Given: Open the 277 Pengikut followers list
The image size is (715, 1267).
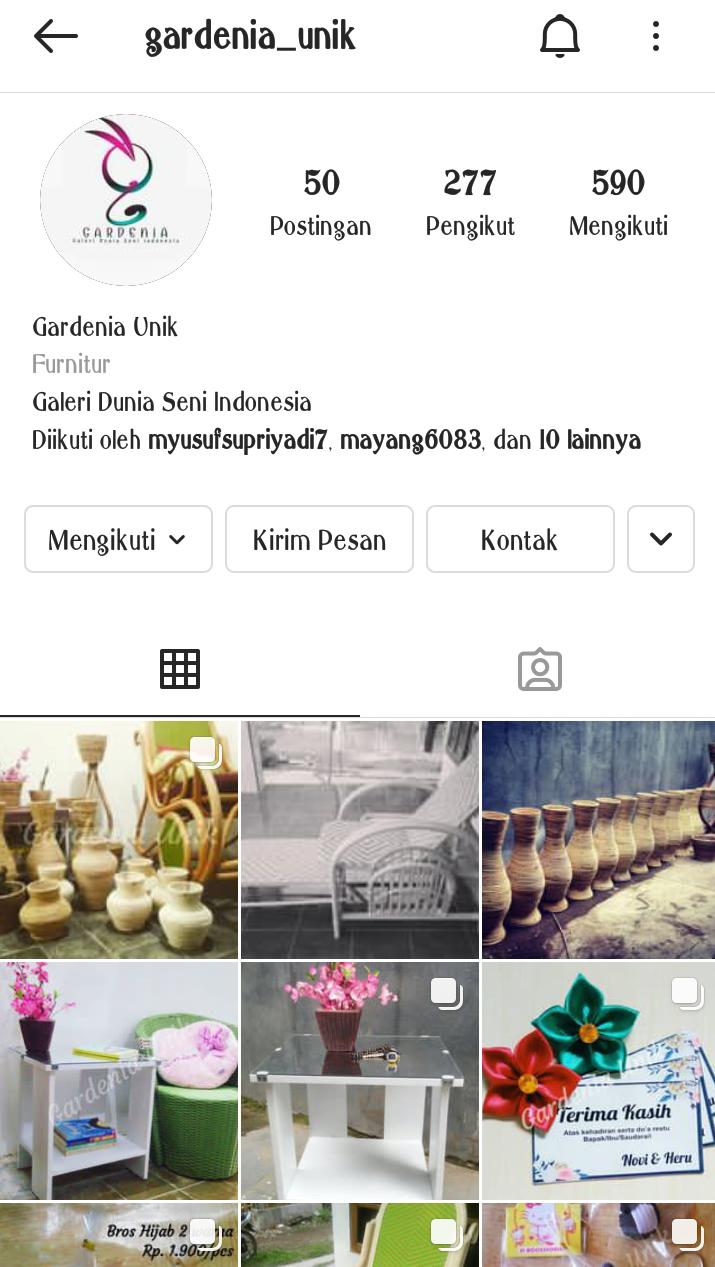Looking at the screenshot, I should [470, 201].
